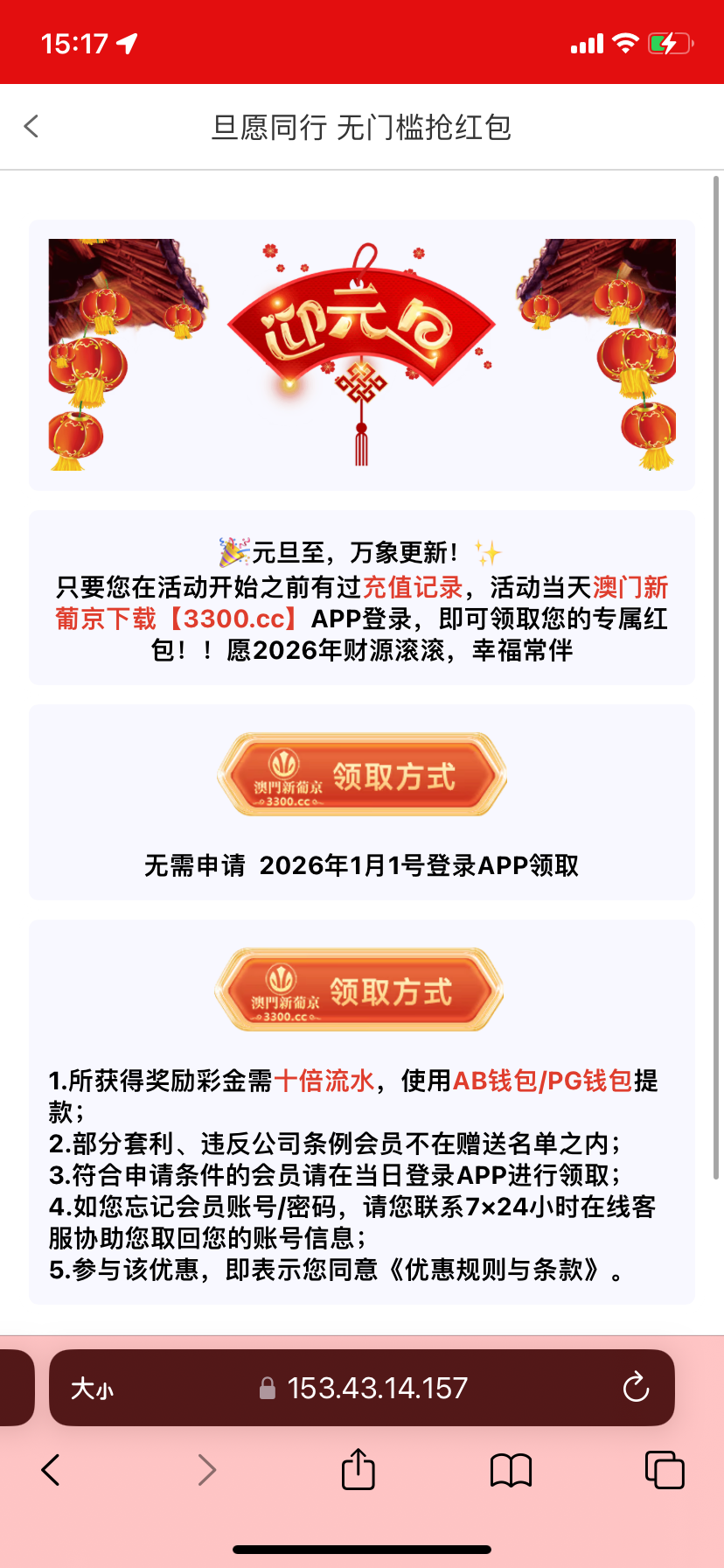Open the 大小 page settings menu

point(92,1389)
